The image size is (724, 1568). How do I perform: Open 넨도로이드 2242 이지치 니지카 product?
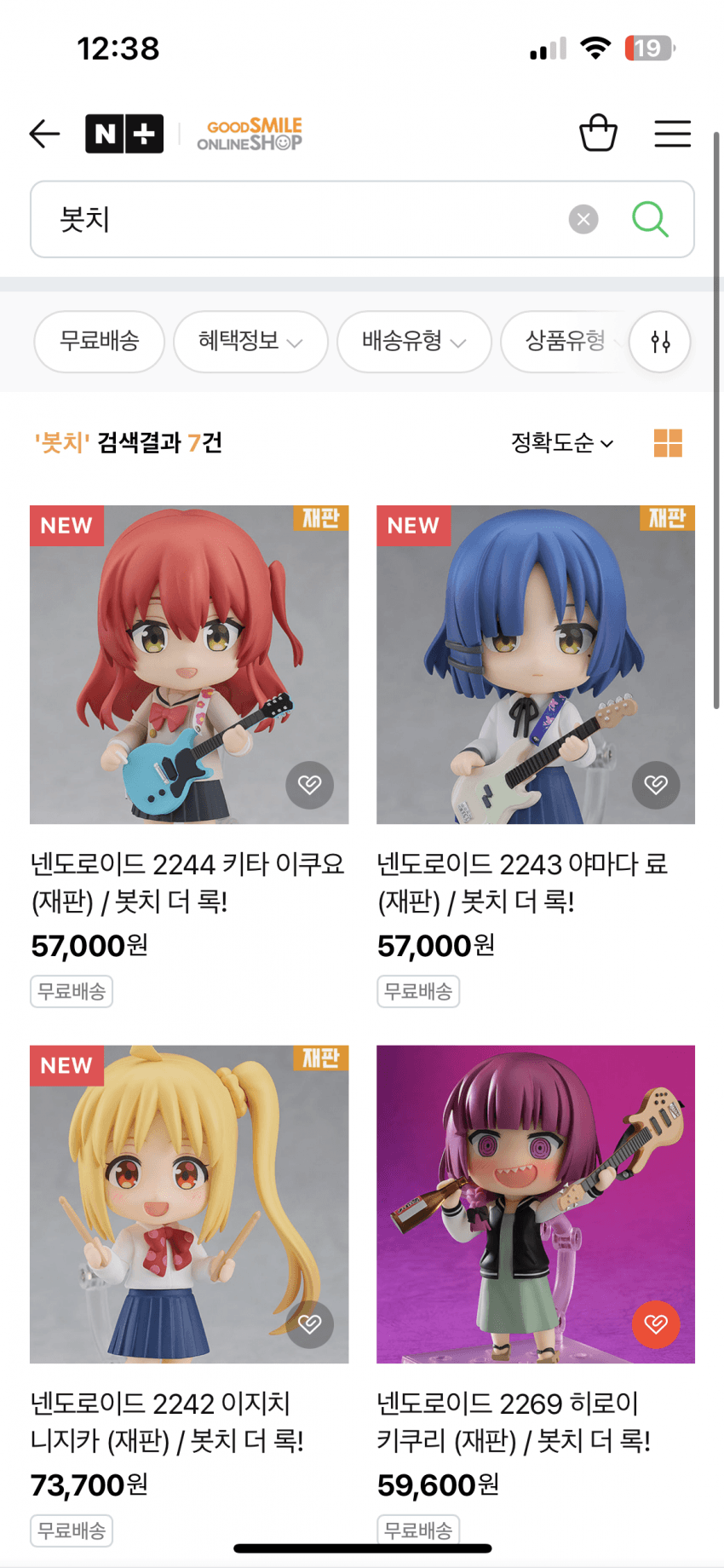[189, 1204]
